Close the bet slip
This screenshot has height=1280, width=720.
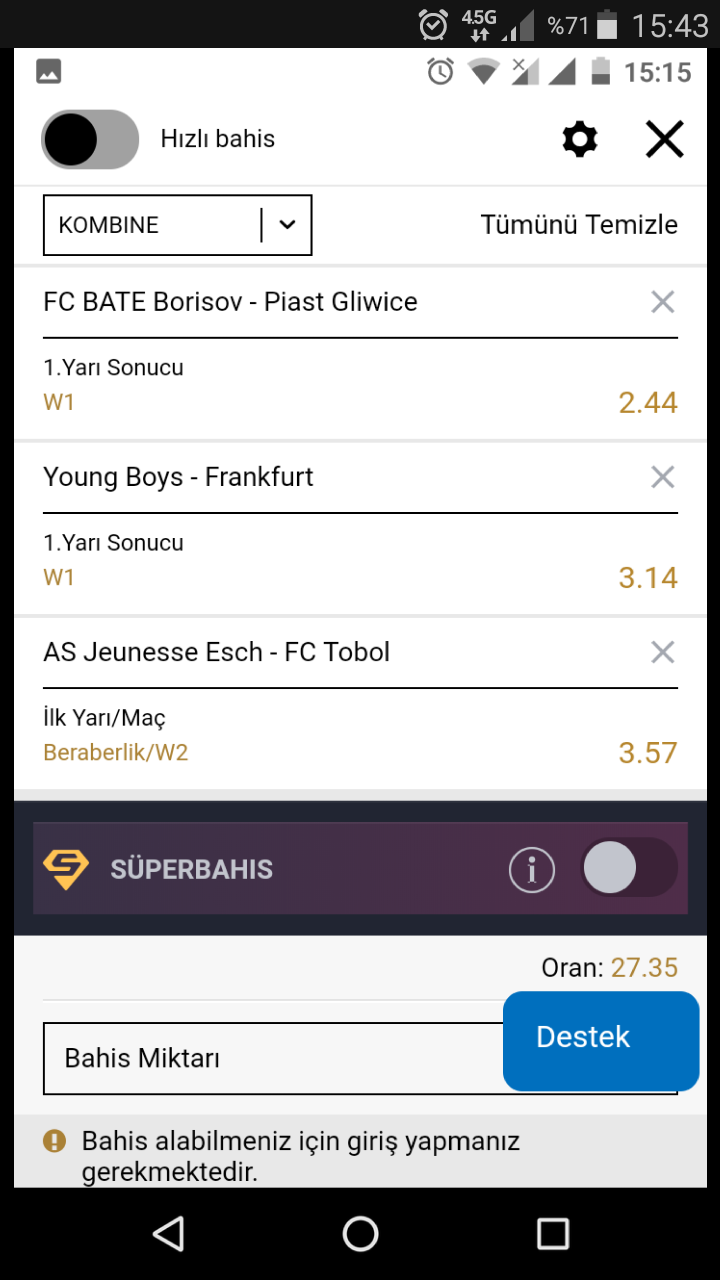point(664,139)
